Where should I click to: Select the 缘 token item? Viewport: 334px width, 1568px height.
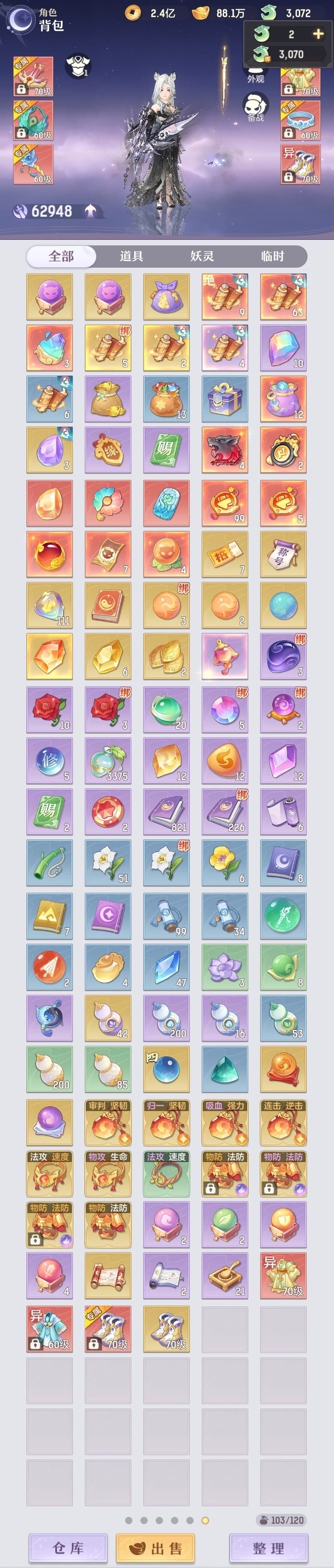(x=107, y=450)
